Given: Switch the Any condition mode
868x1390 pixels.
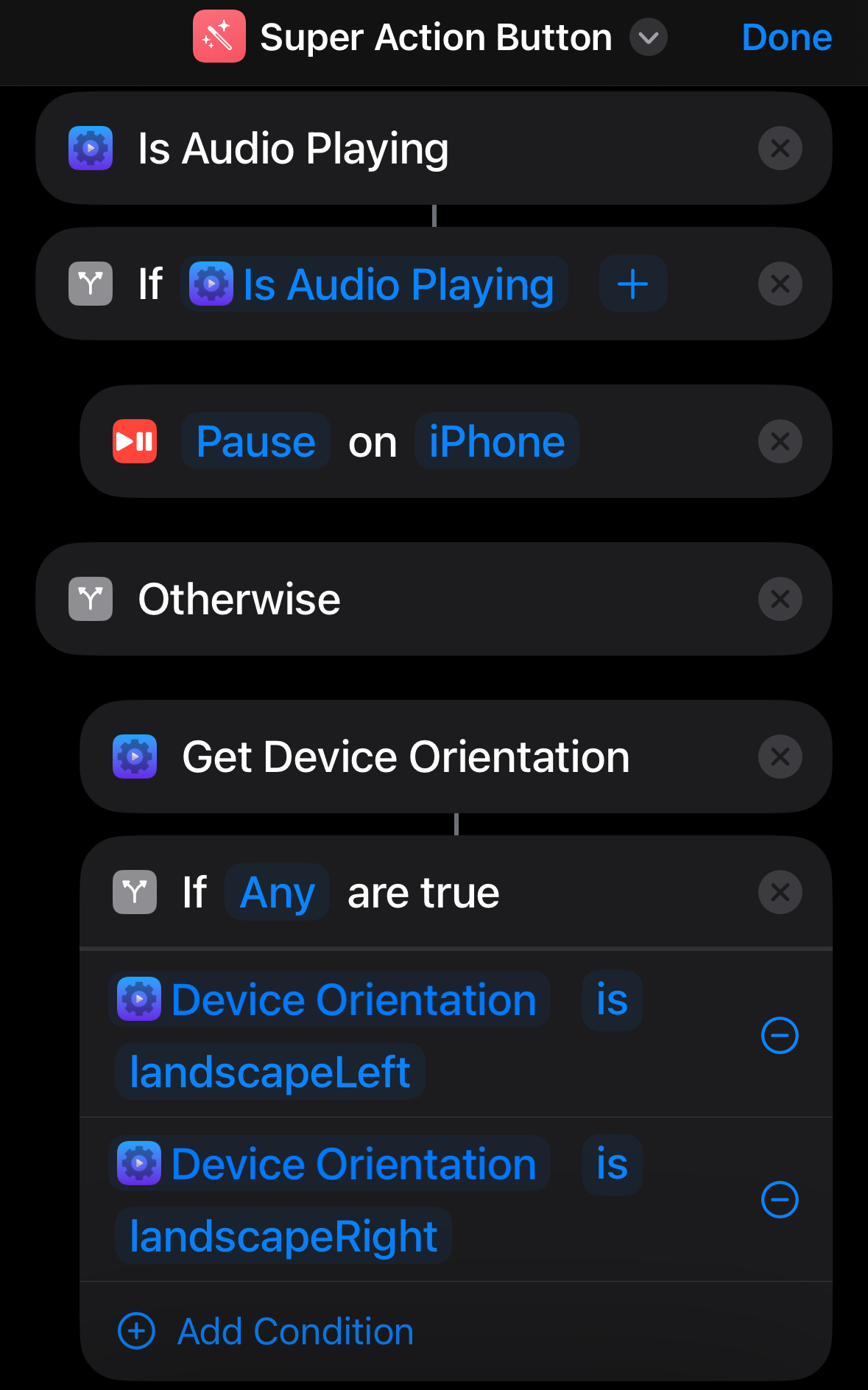Looking at the screenshot, I should [277, 893].
